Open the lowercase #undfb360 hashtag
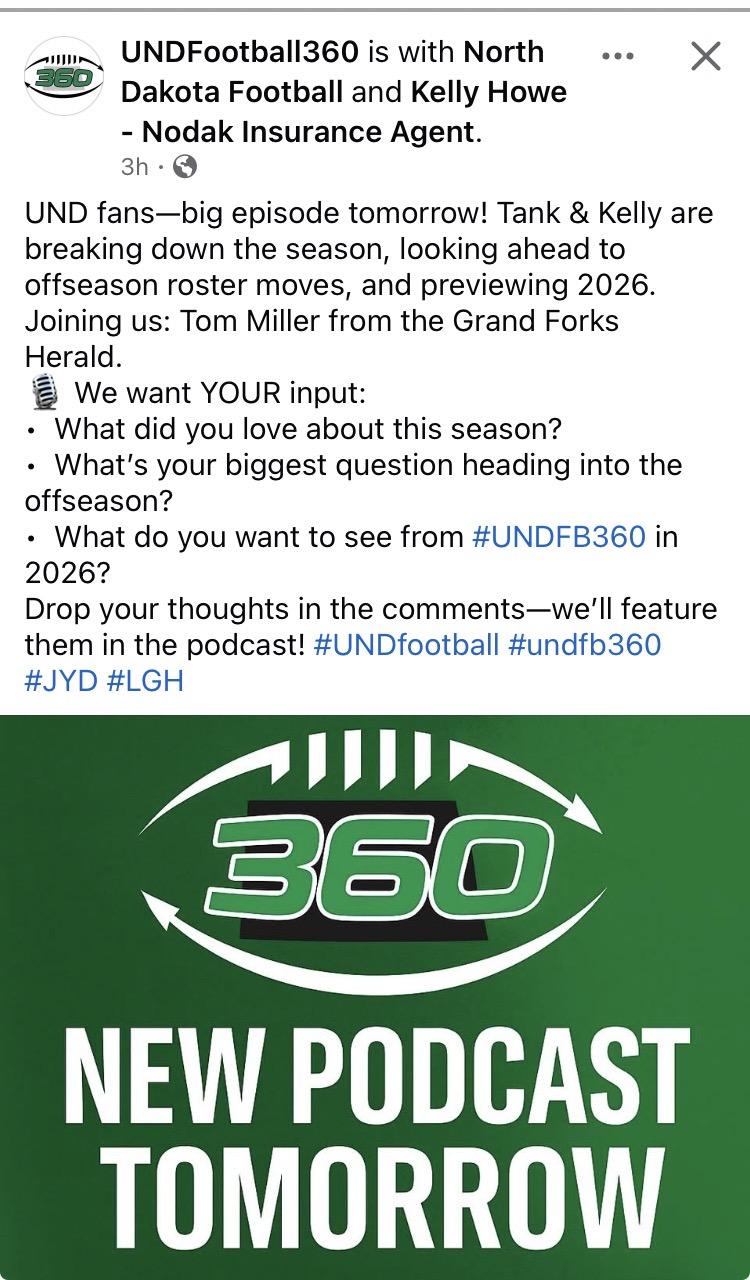750x1280 pixels. (584, 645)
